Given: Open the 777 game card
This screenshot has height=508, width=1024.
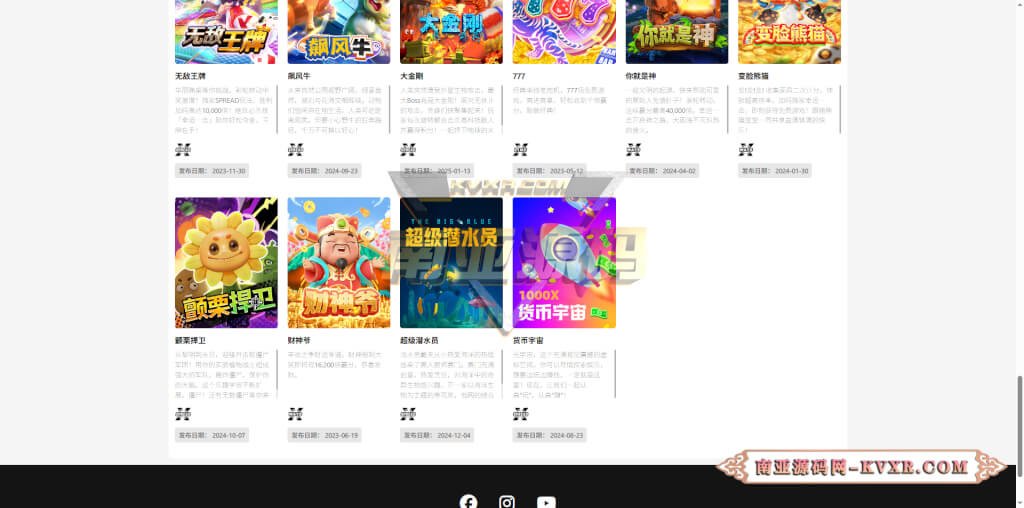Looking at the screenshot, I should pyautogui.click(x=564, y=32).
